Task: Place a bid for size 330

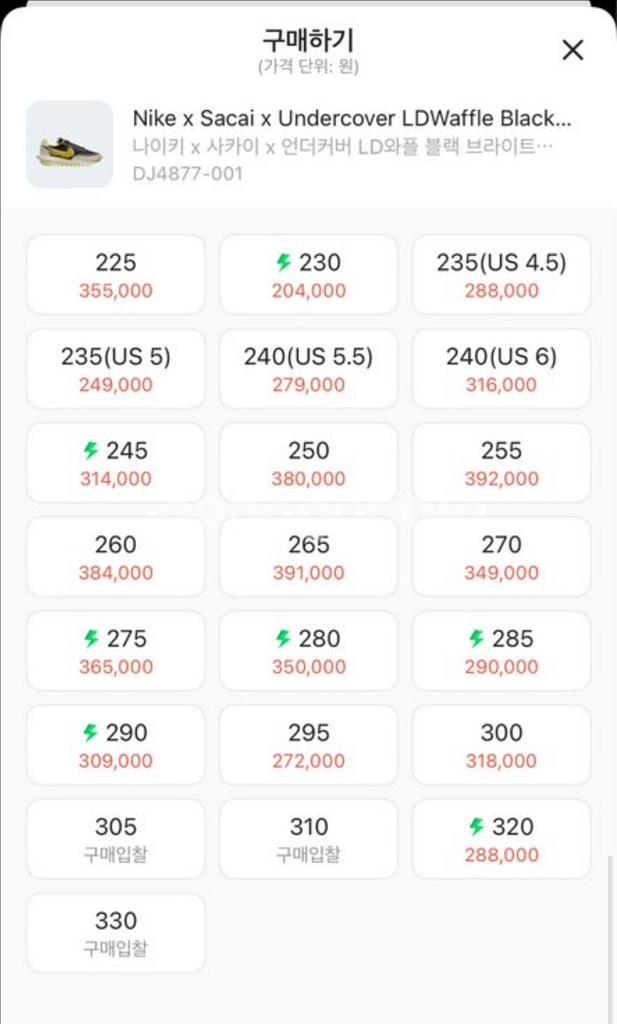Action: pos(116,933)
